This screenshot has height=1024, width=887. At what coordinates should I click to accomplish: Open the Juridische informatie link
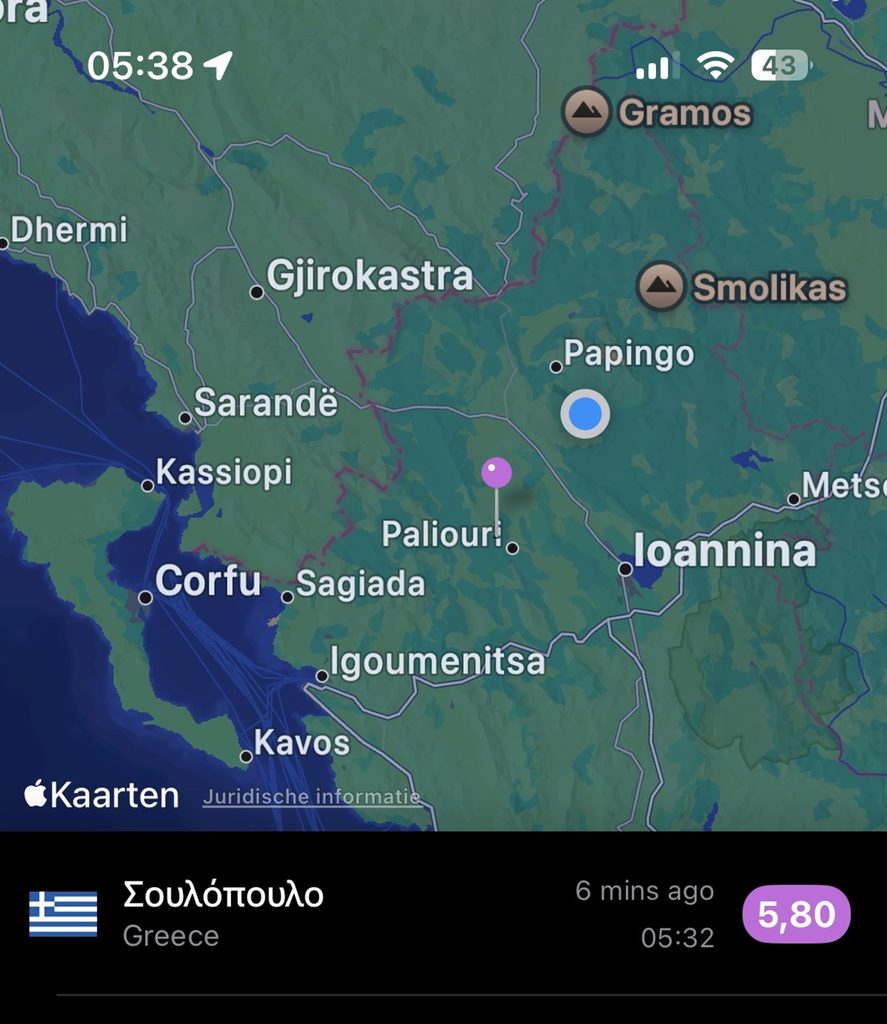[x=311, y=797]
